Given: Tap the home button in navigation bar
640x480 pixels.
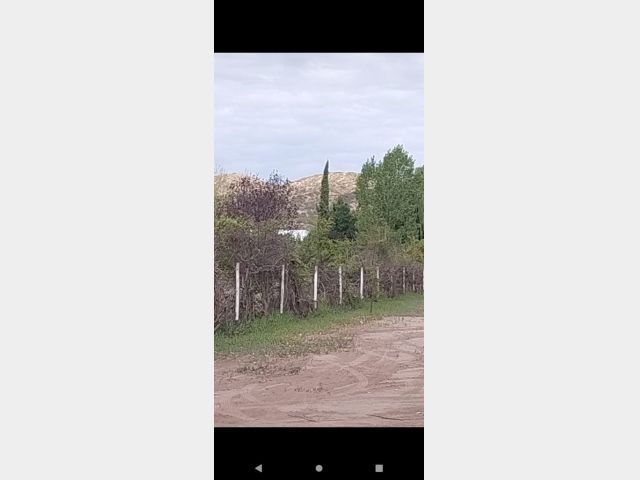Looking at the screenshot, I should [319, 467].
